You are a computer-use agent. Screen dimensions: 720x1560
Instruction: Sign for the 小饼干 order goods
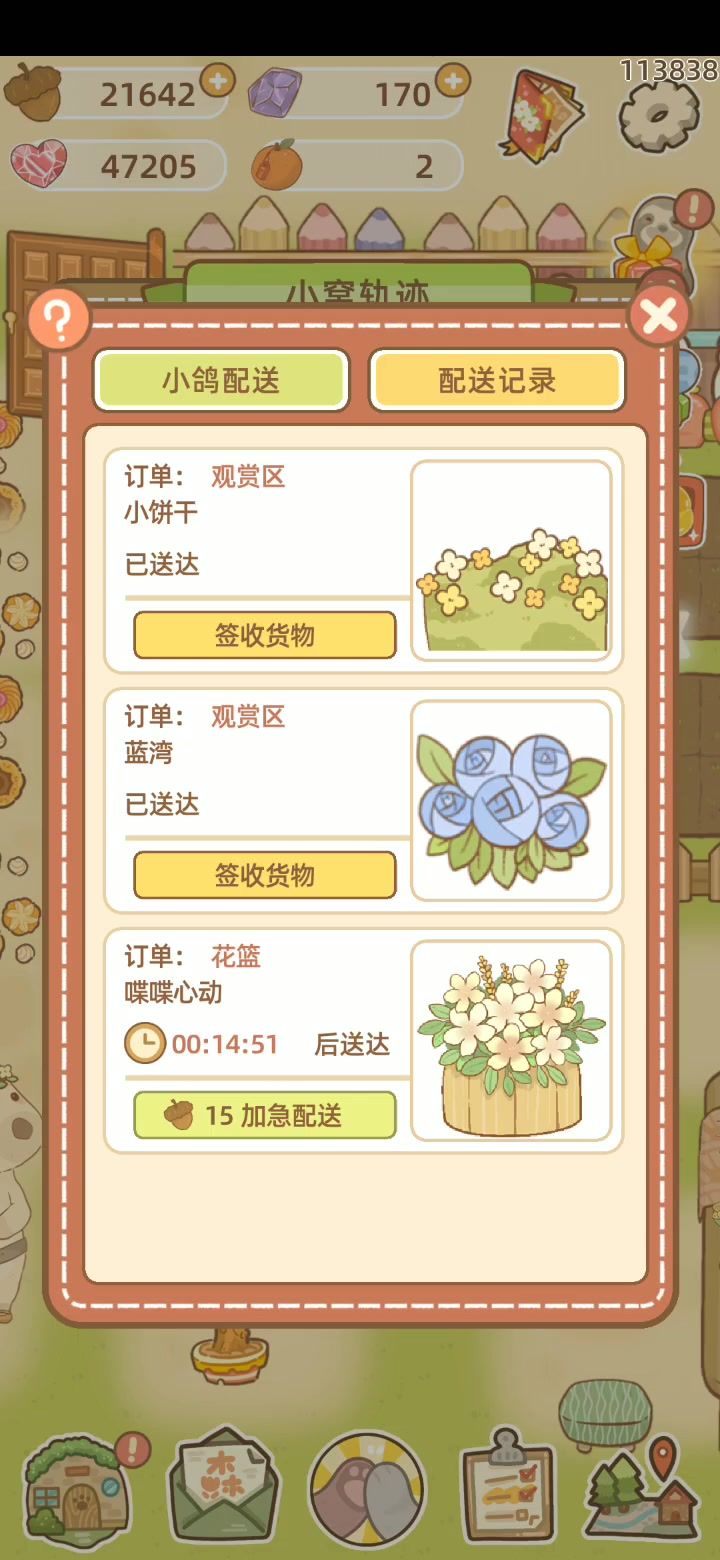(x=265, y=635)
